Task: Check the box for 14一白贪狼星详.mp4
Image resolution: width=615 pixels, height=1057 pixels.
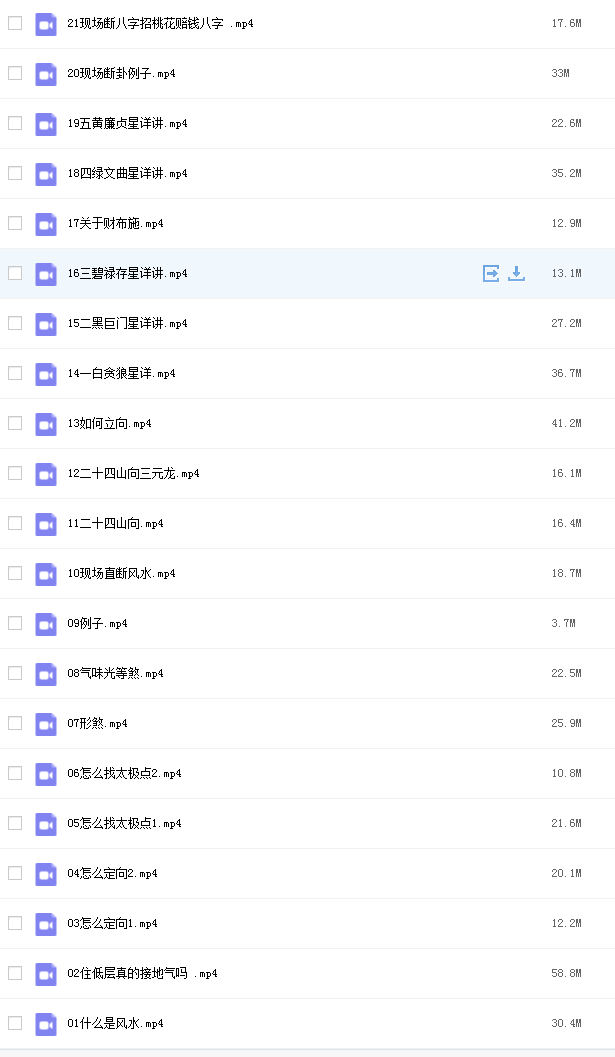Action: (15, 373)
